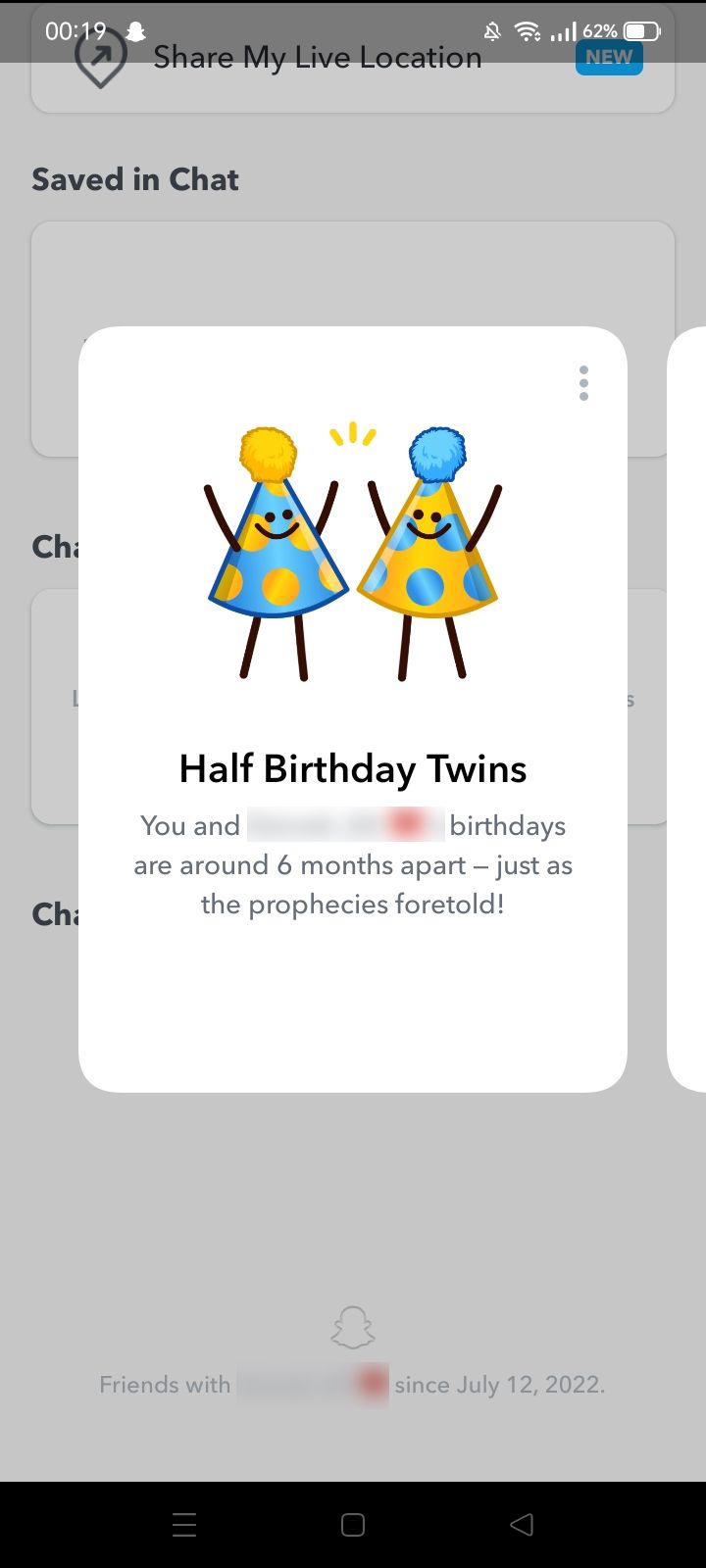This screenshot has width=706, height=1568.
Task: Open recent apps from the navigation bar
Action: [x=184, y=1524]
